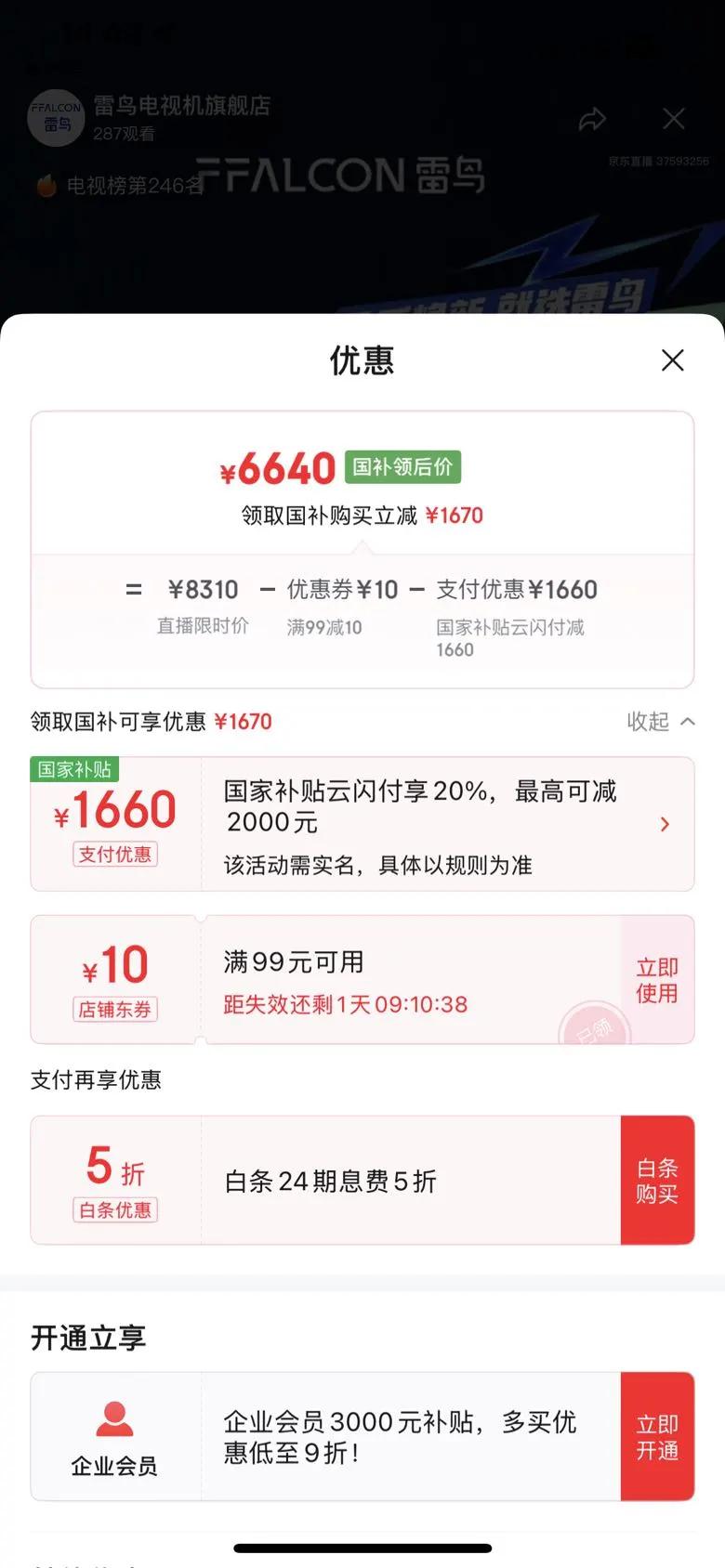Open national subsidy details via right arrow
Image resolution: width=725 pixels, height=1568 pixels.
pyautogui.click(x=665, y=824)
